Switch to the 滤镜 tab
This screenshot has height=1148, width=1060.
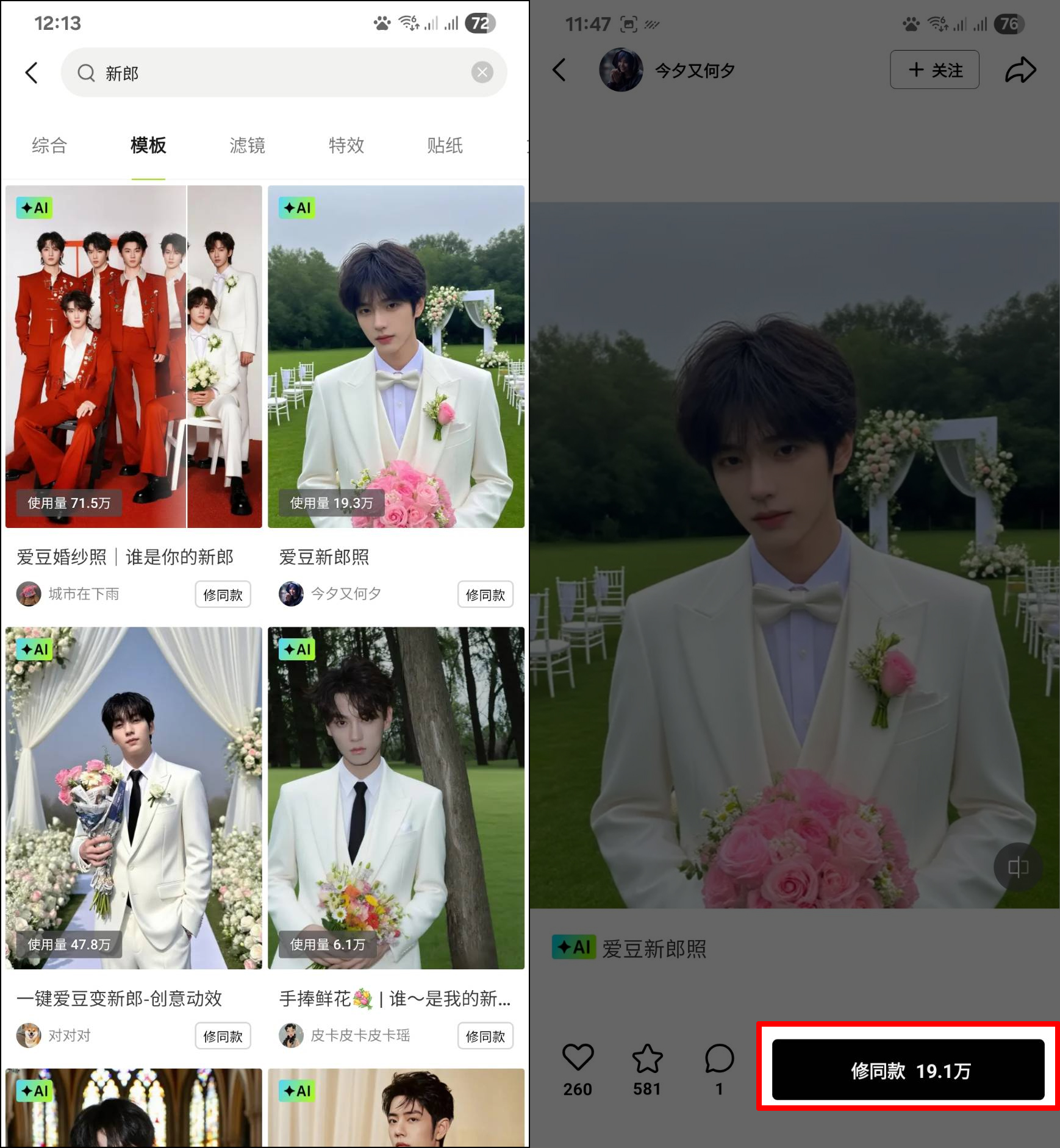click(247, 145)
